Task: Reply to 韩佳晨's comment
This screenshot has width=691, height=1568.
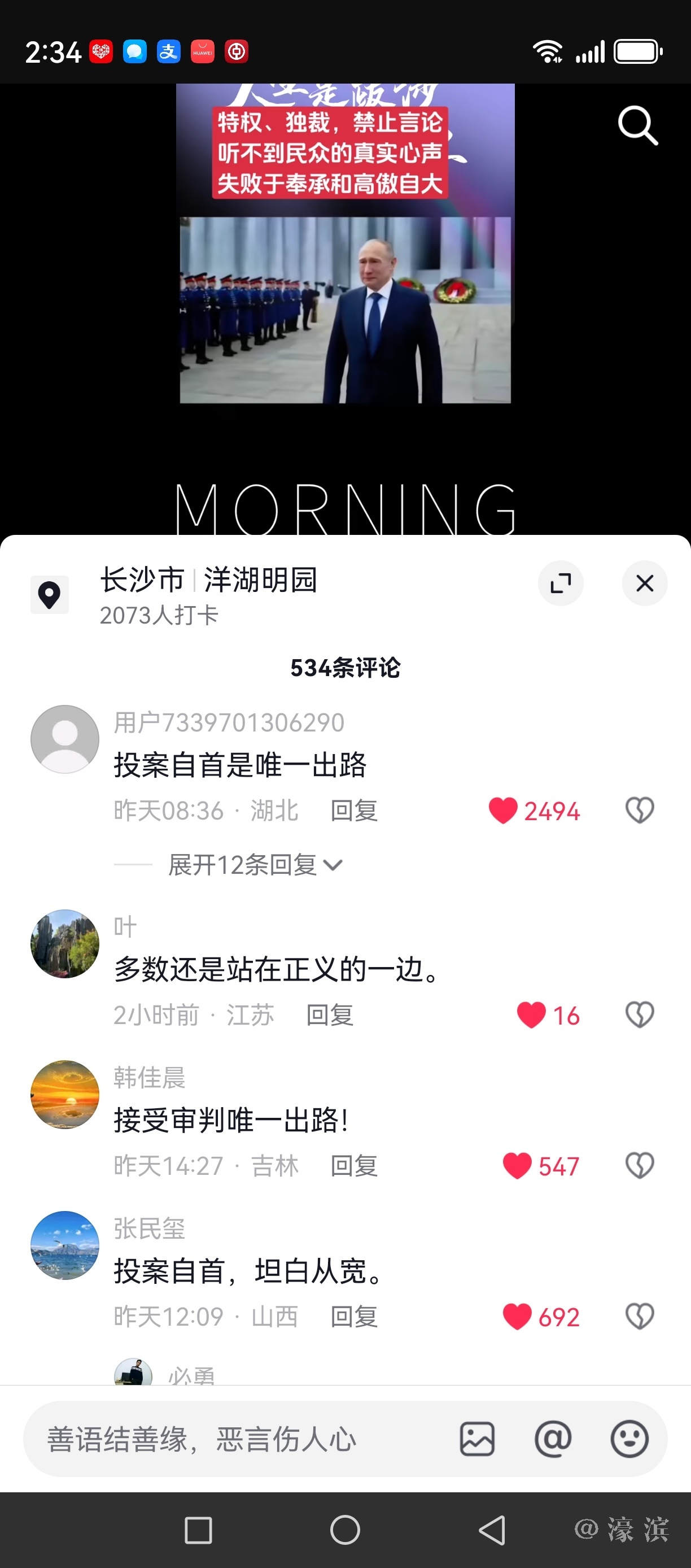Action: click(353, 1166)
